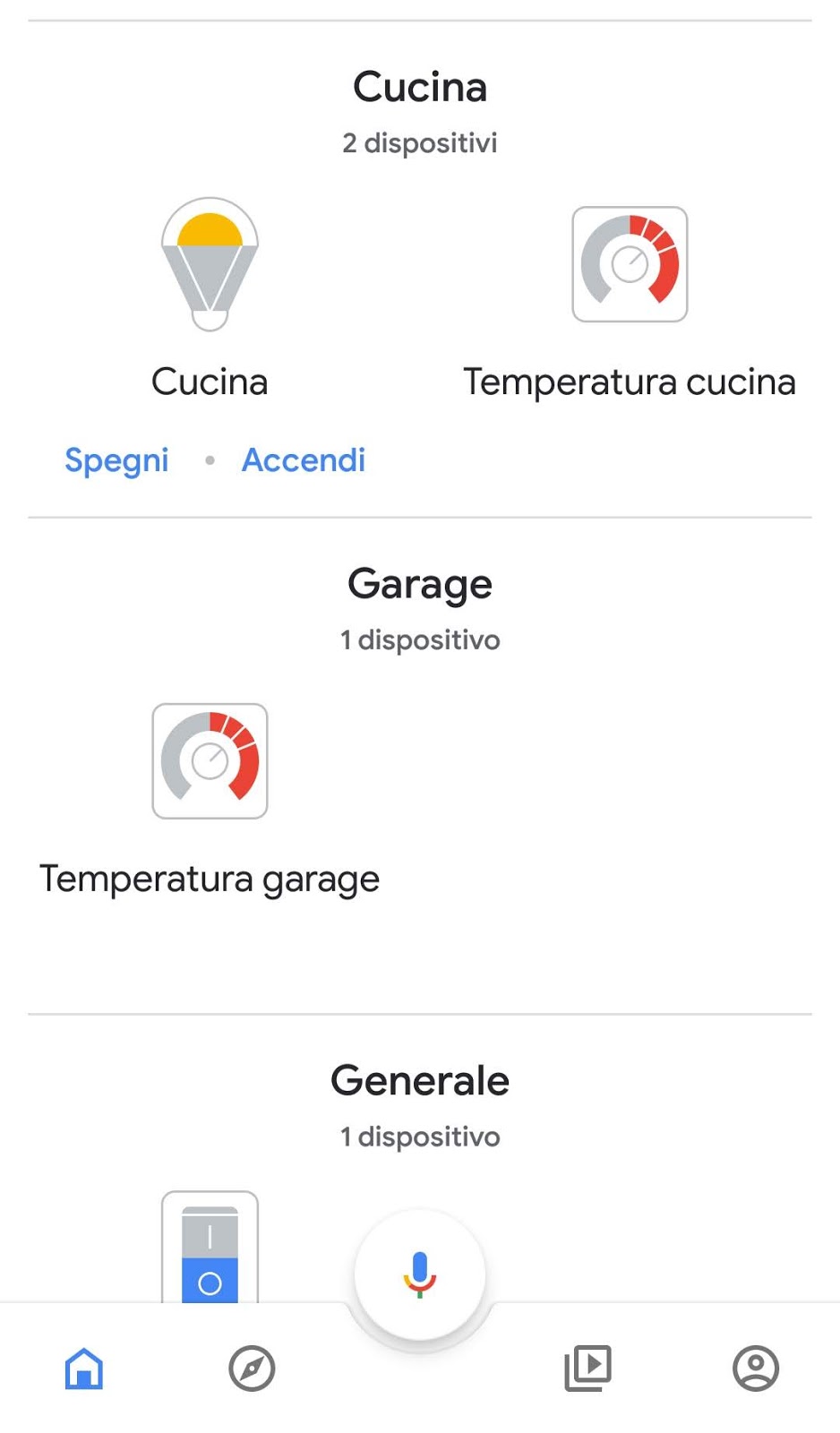840x1433 pixels.
Task: Open the Temperatura garage sensor
Action: [x=210, y=761]
